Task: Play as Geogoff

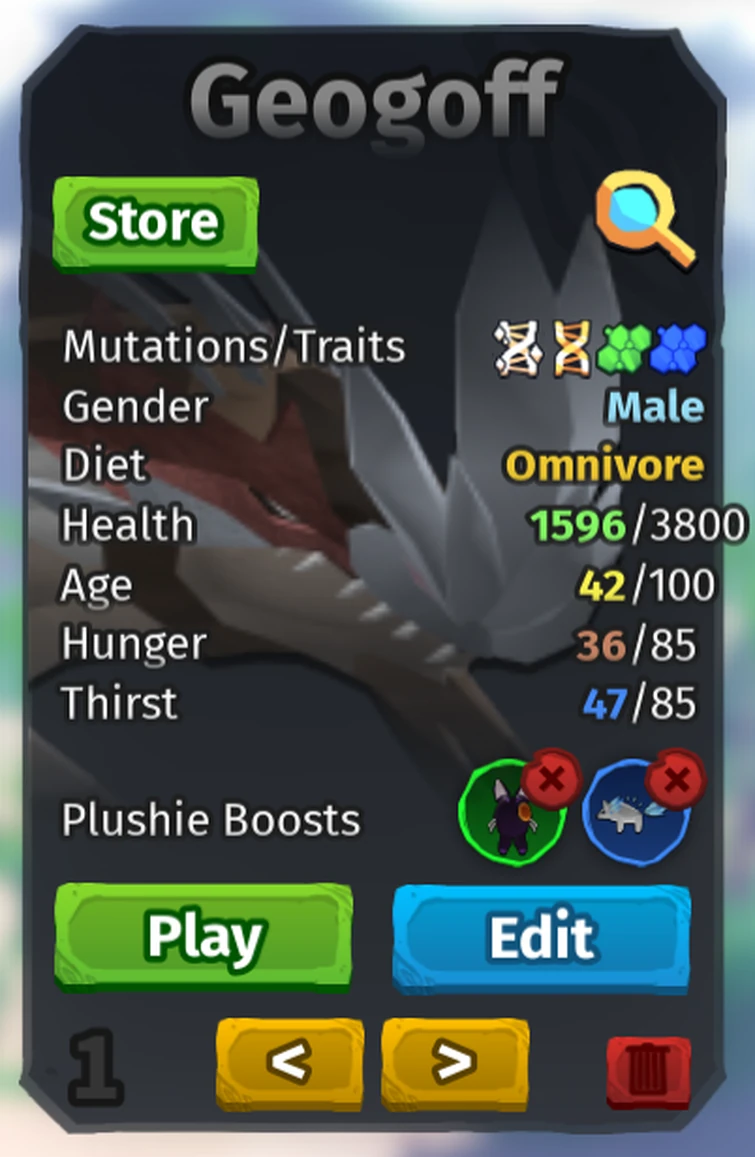Action: (x=204, y=936)
